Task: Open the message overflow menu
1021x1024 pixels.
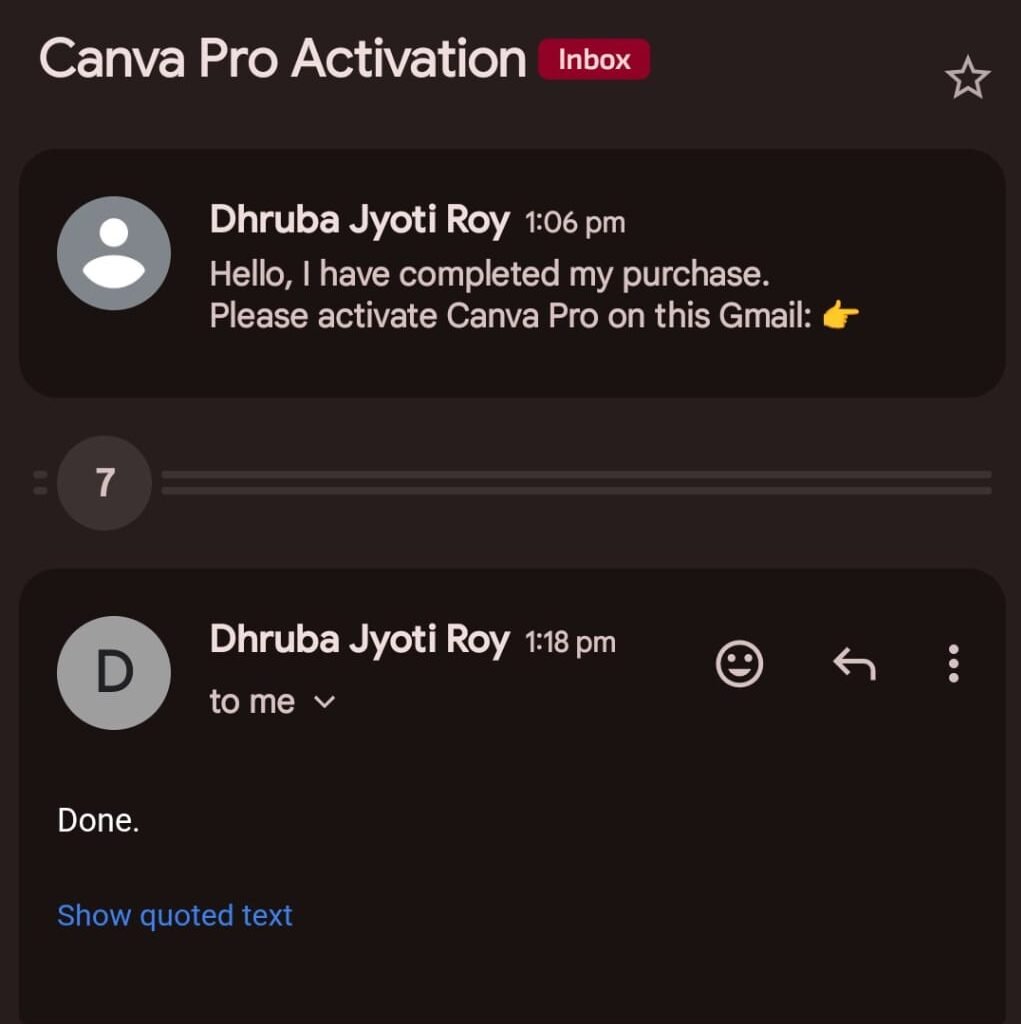Action: (953, 663)
